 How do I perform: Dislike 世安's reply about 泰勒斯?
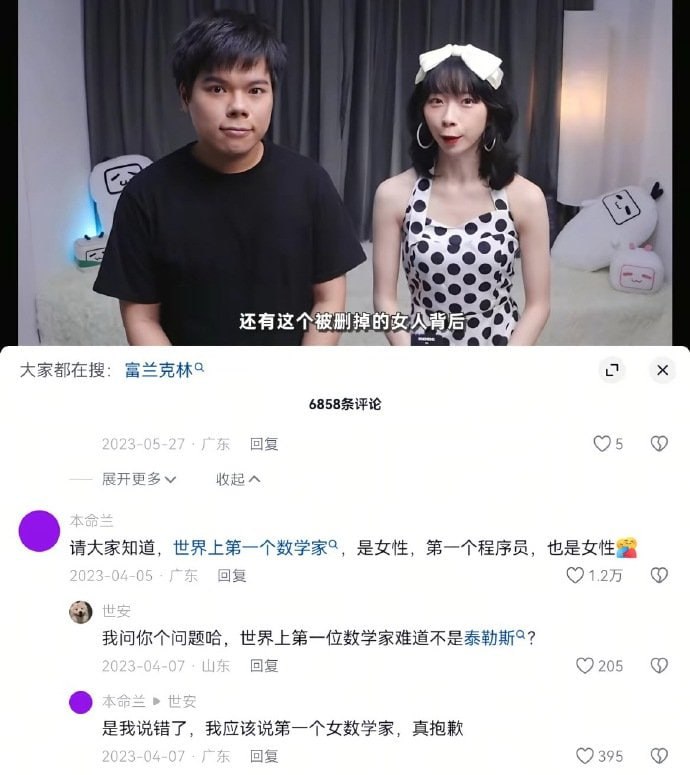659,665
